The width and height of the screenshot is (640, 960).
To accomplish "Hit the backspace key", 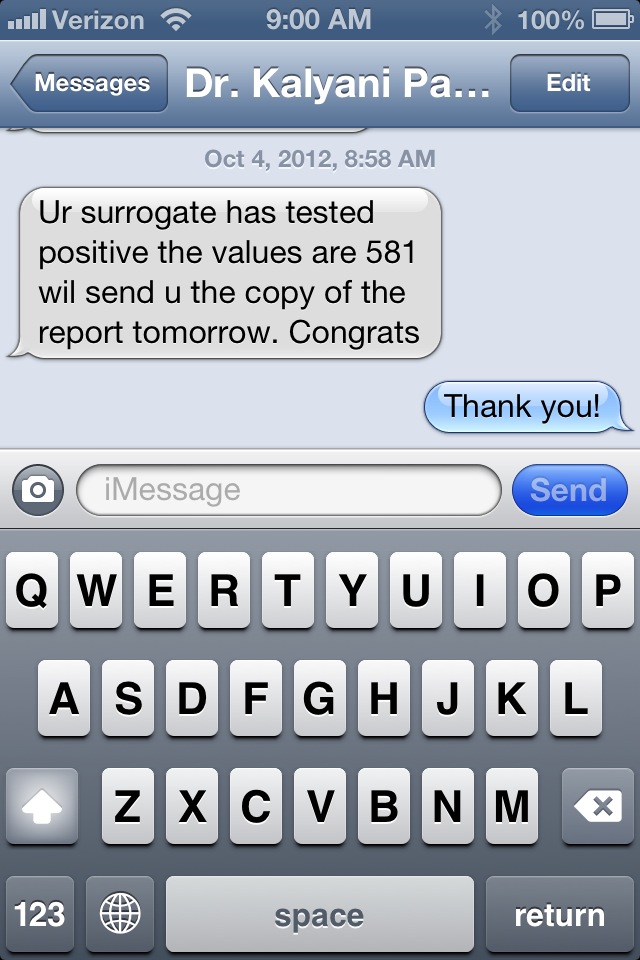I will (598, 806).
